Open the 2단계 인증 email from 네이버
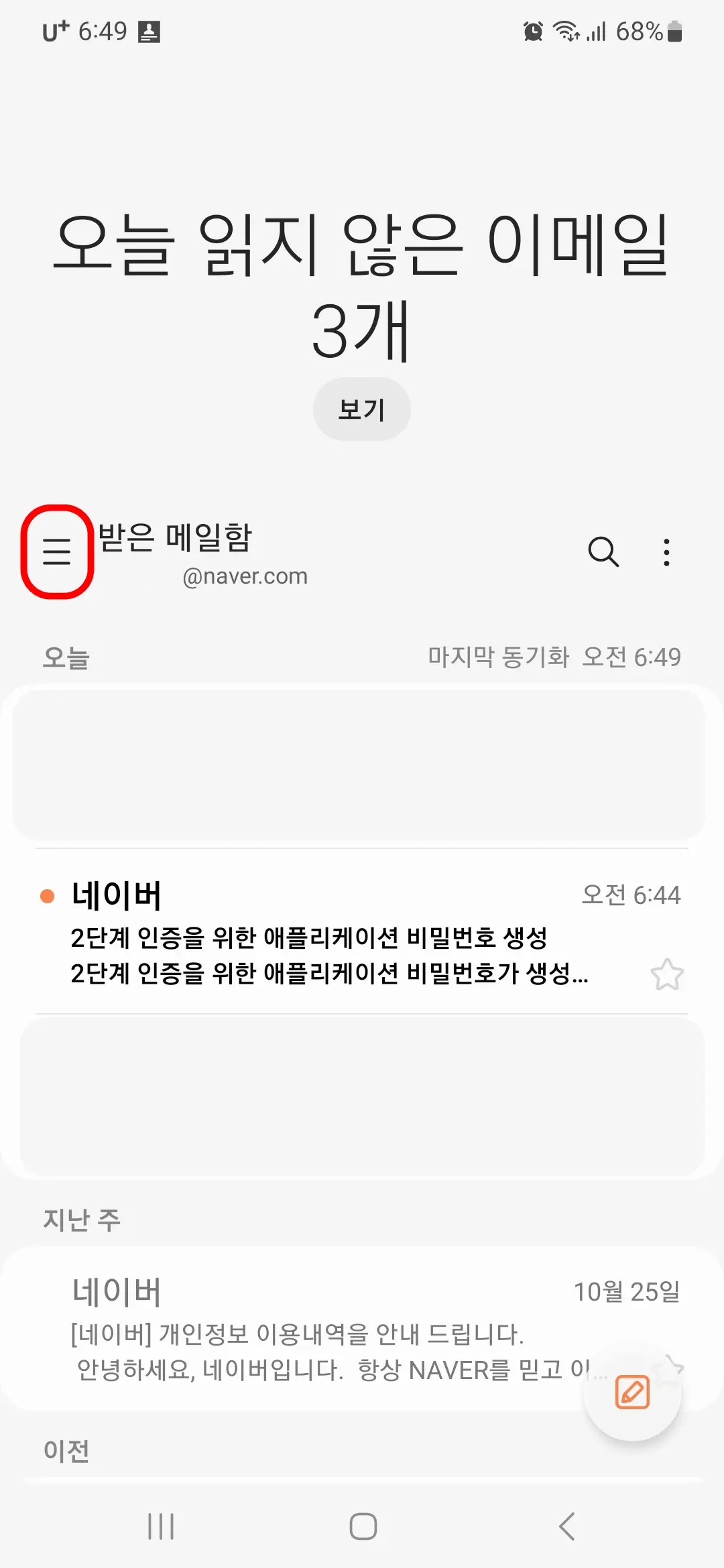Screen dimensions: 724x1568 [308, 938]
